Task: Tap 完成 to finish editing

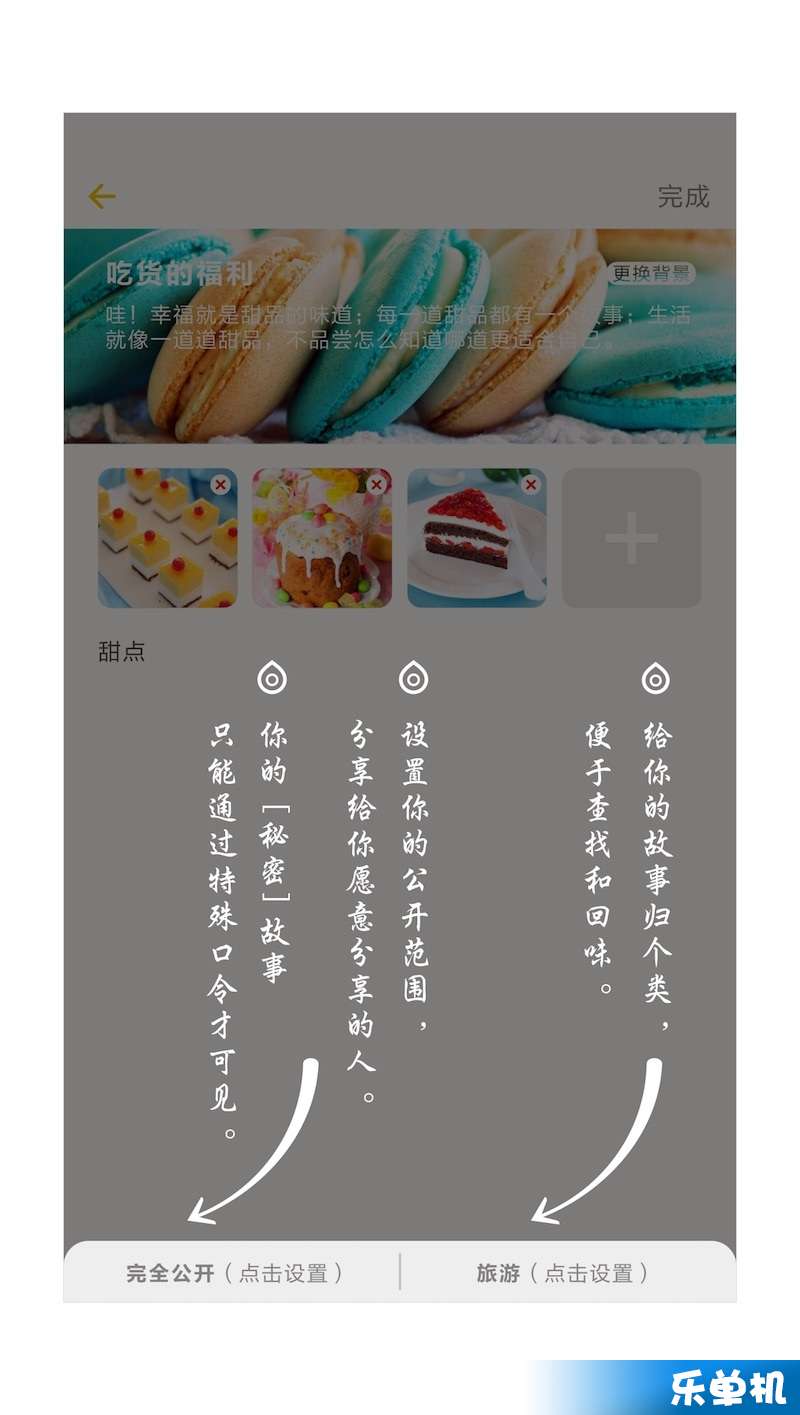Action: pyautogui.click(x=683, y=197)
